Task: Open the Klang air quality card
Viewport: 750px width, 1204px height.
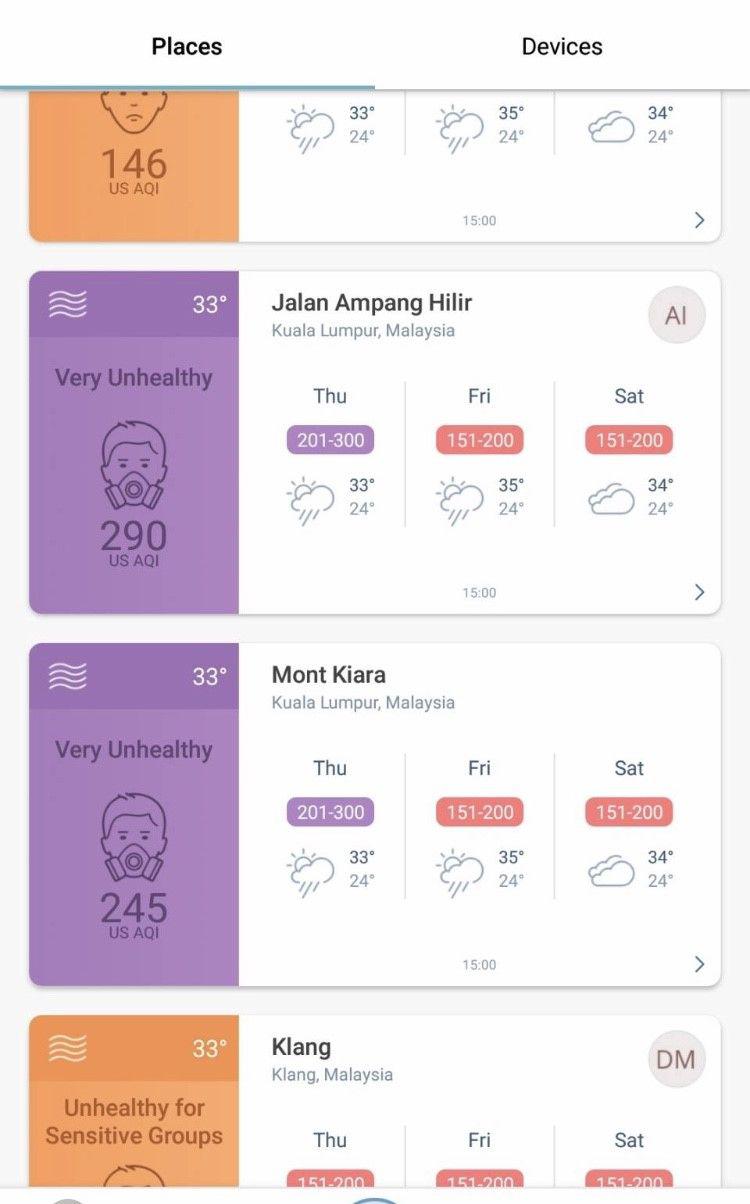Action: pyautogui.click(x=301, y=1047)
